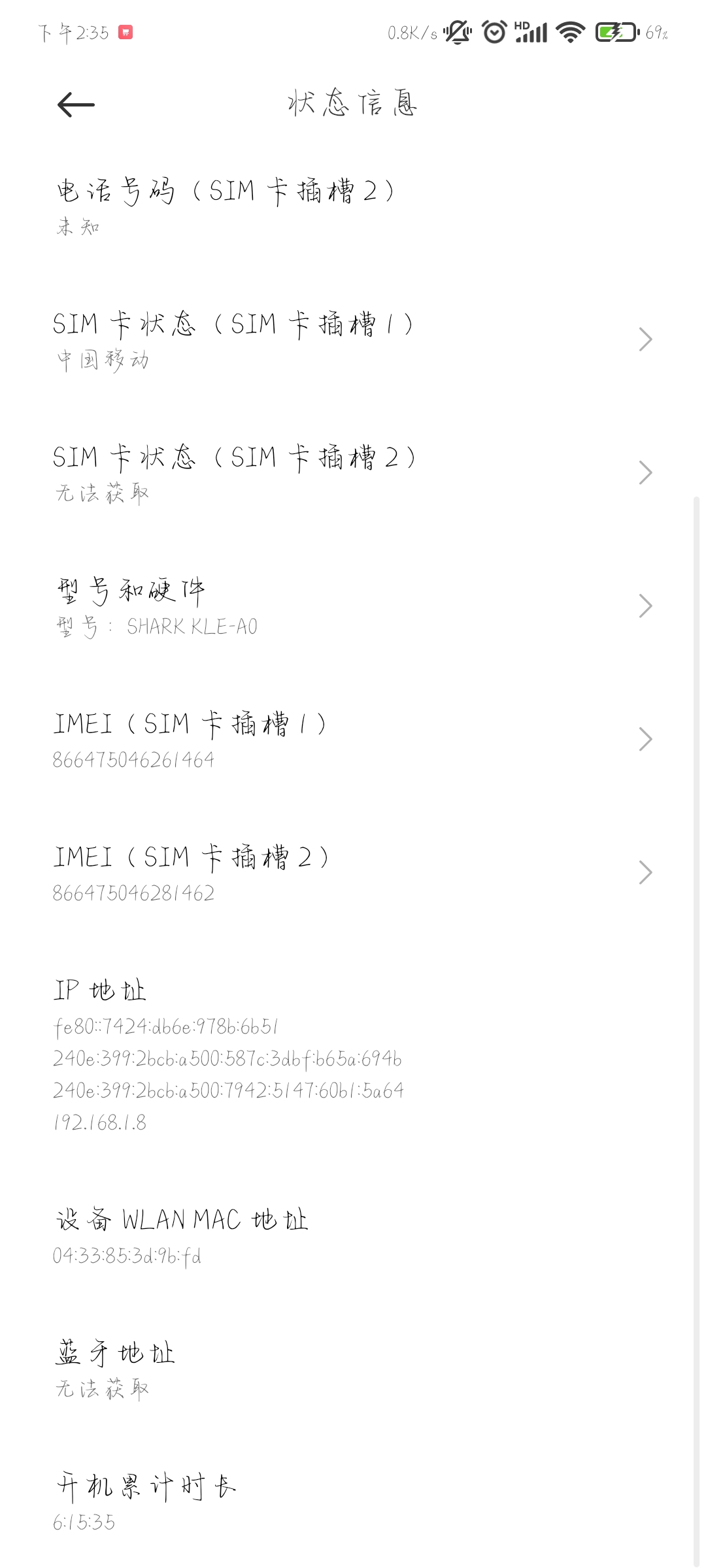The image size is (706, 1568).
Task: Open SIM 卡状态 for SIM 卡插槽 2
Action: coord(353,473)
